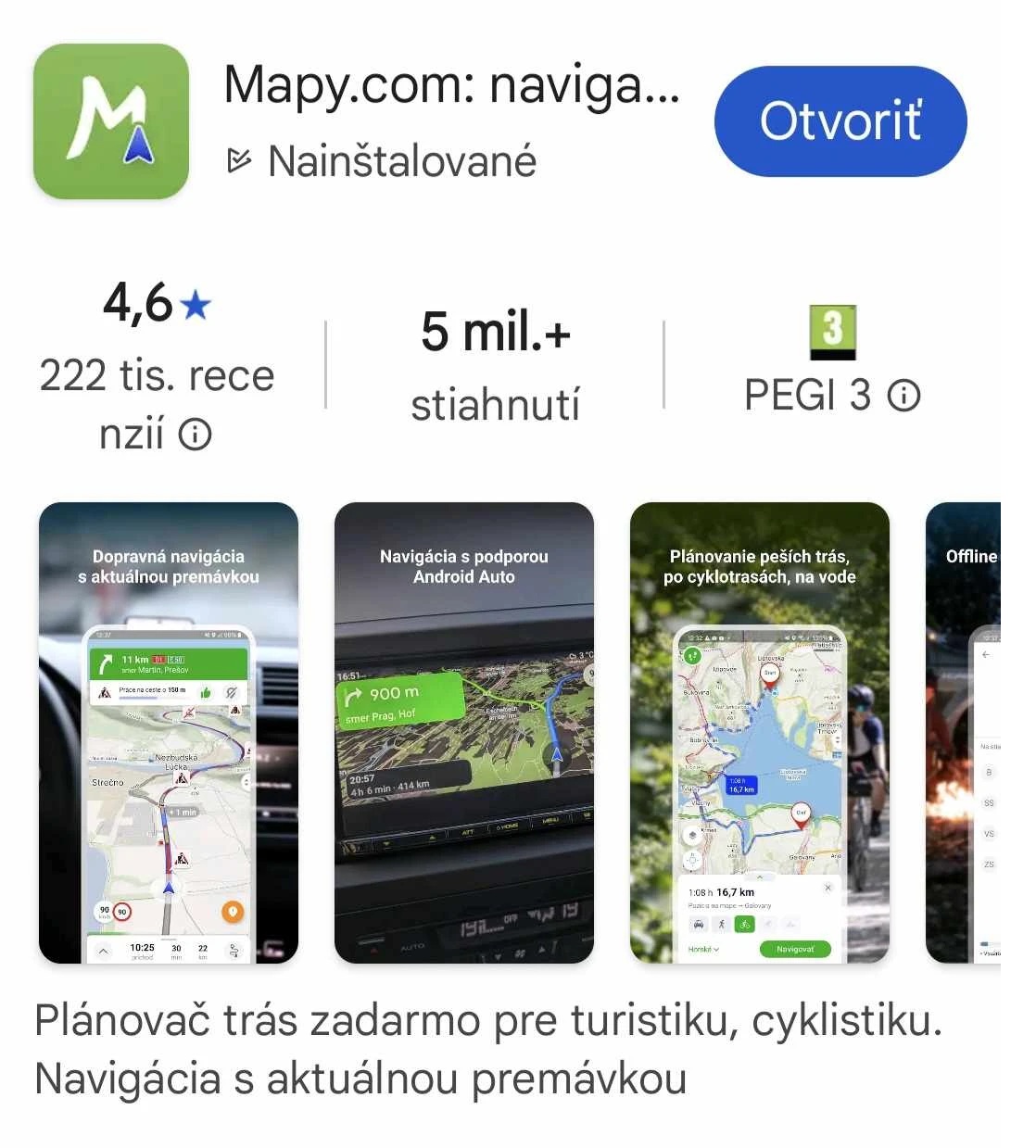1036x1148 pixels.
Task: View the Android Auto navigation screenshot
Action: 463,732
